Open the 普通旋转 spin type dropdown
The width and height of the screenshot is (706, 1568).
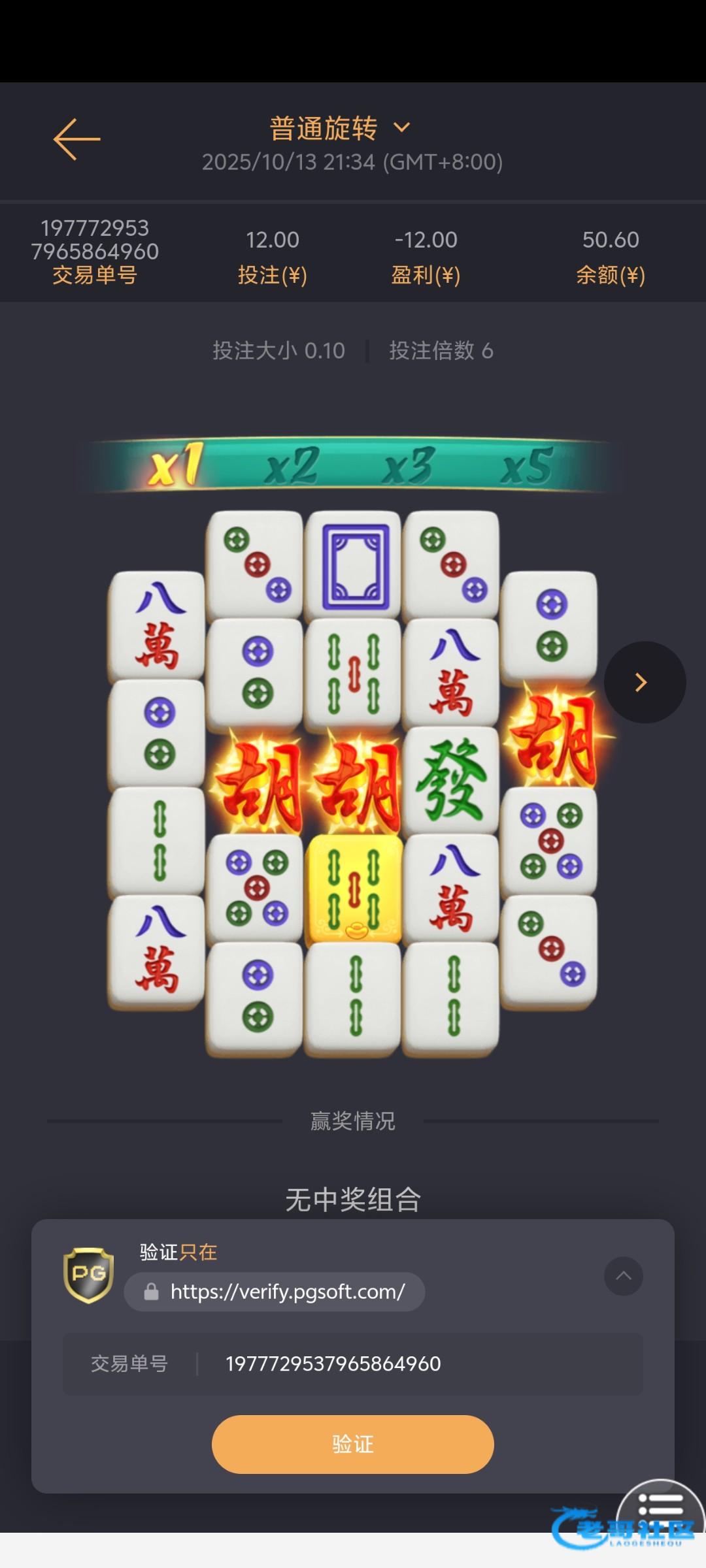(x=340, y=128)
